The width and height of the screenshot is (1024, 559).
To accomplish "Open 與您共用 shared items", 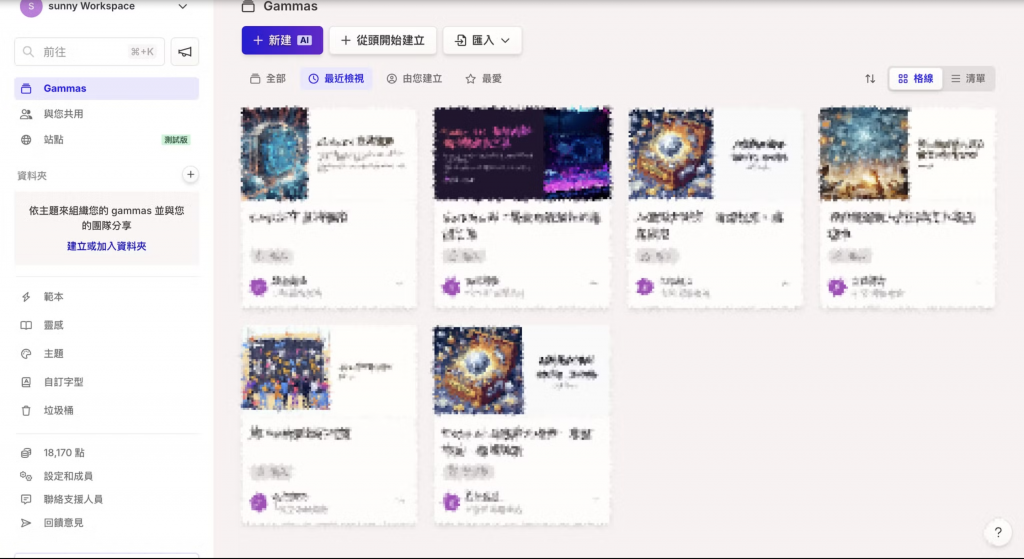I will point(63,114).
